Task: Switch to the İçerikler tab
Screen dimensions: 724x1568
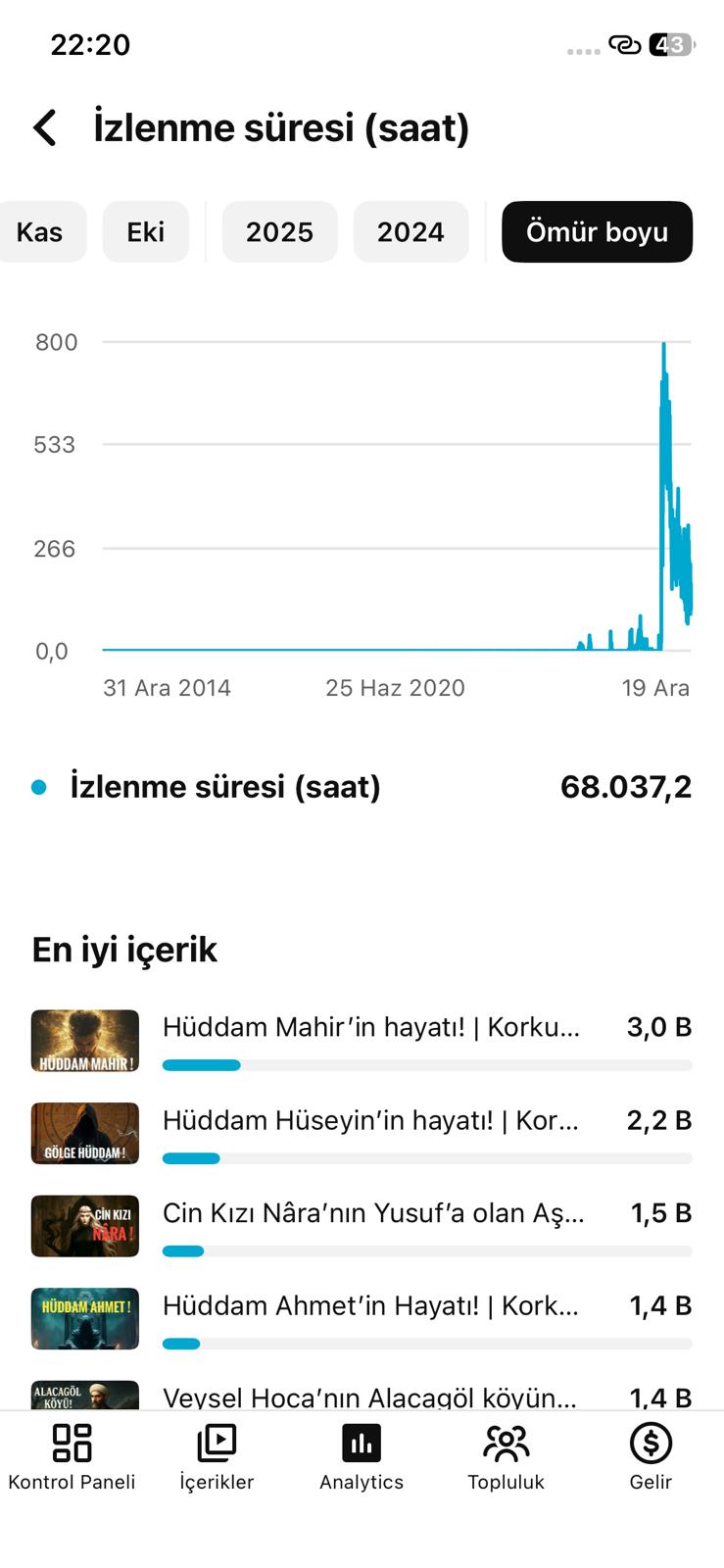Action: [217, 1457]
